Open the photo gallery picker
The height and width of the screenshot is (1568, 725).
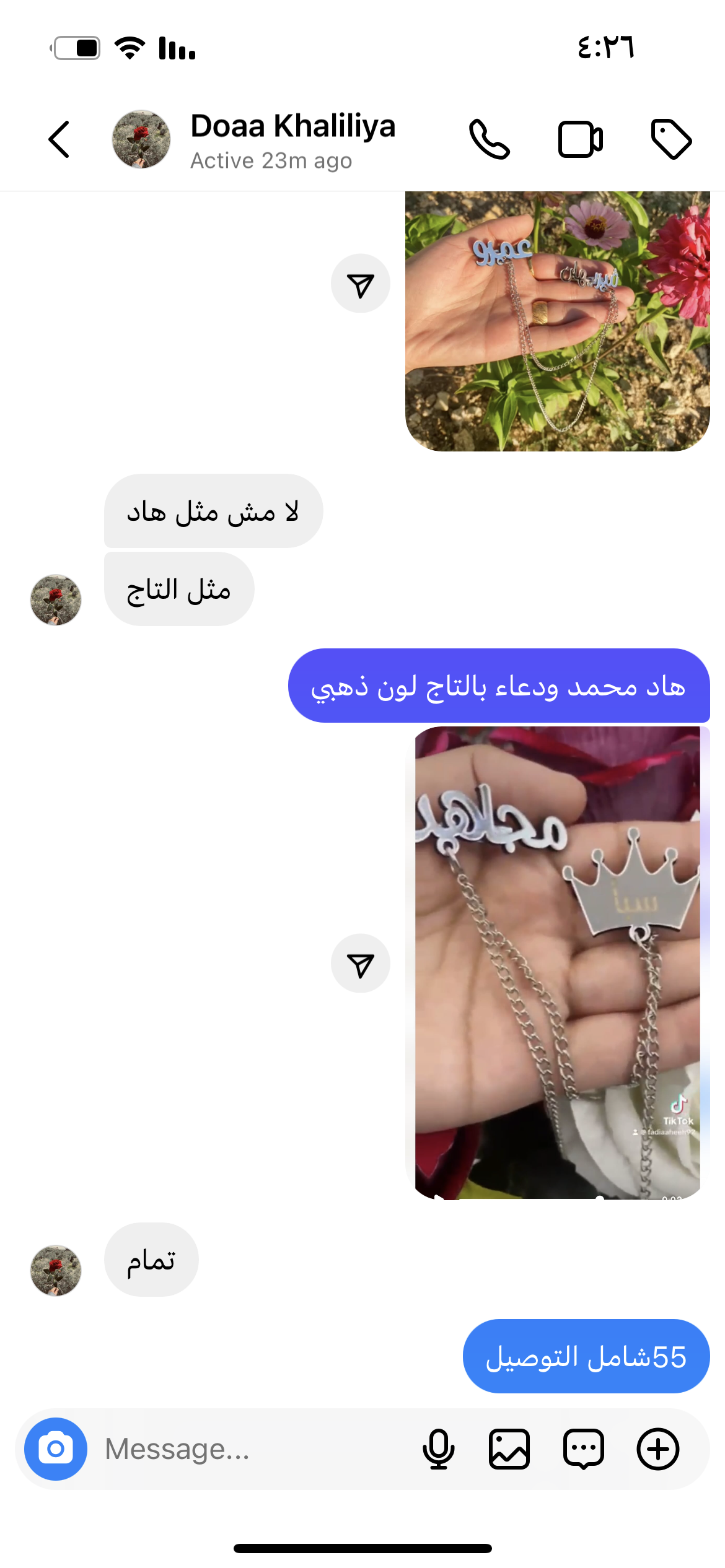509,1449
